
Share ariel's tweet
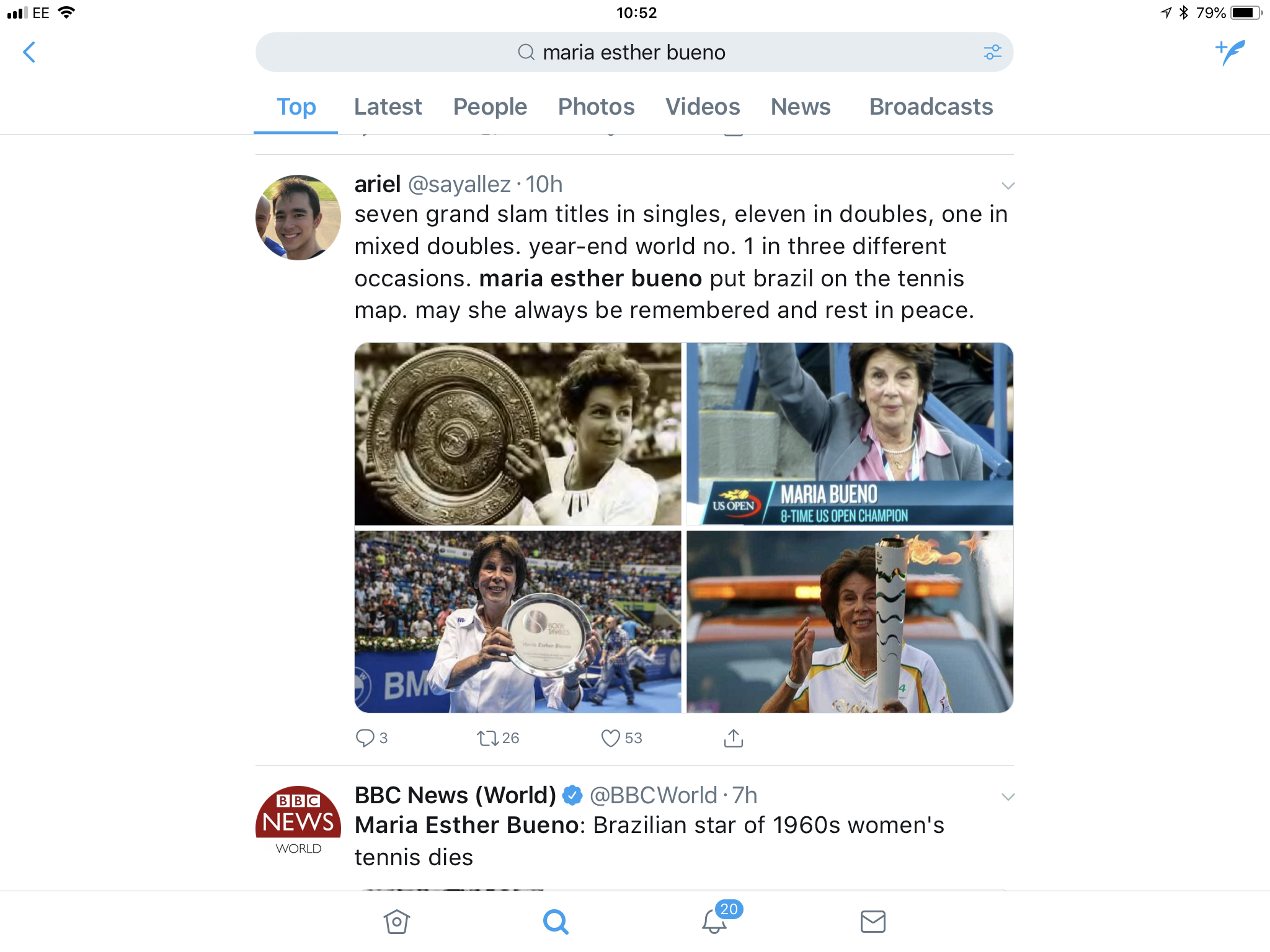(733, 738)
